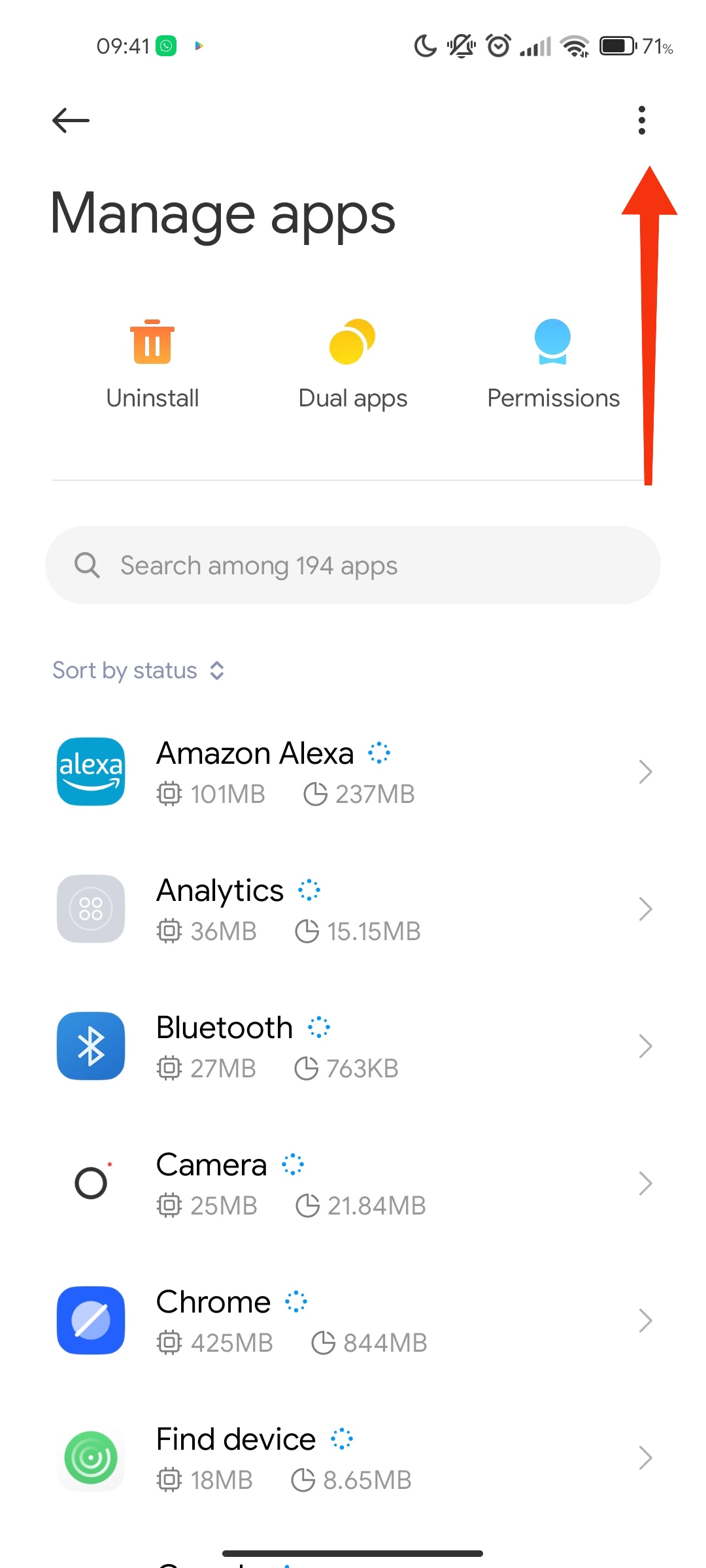Open the three-dot overflow menu
The image size is (706, 1568).
pos(642,120)
